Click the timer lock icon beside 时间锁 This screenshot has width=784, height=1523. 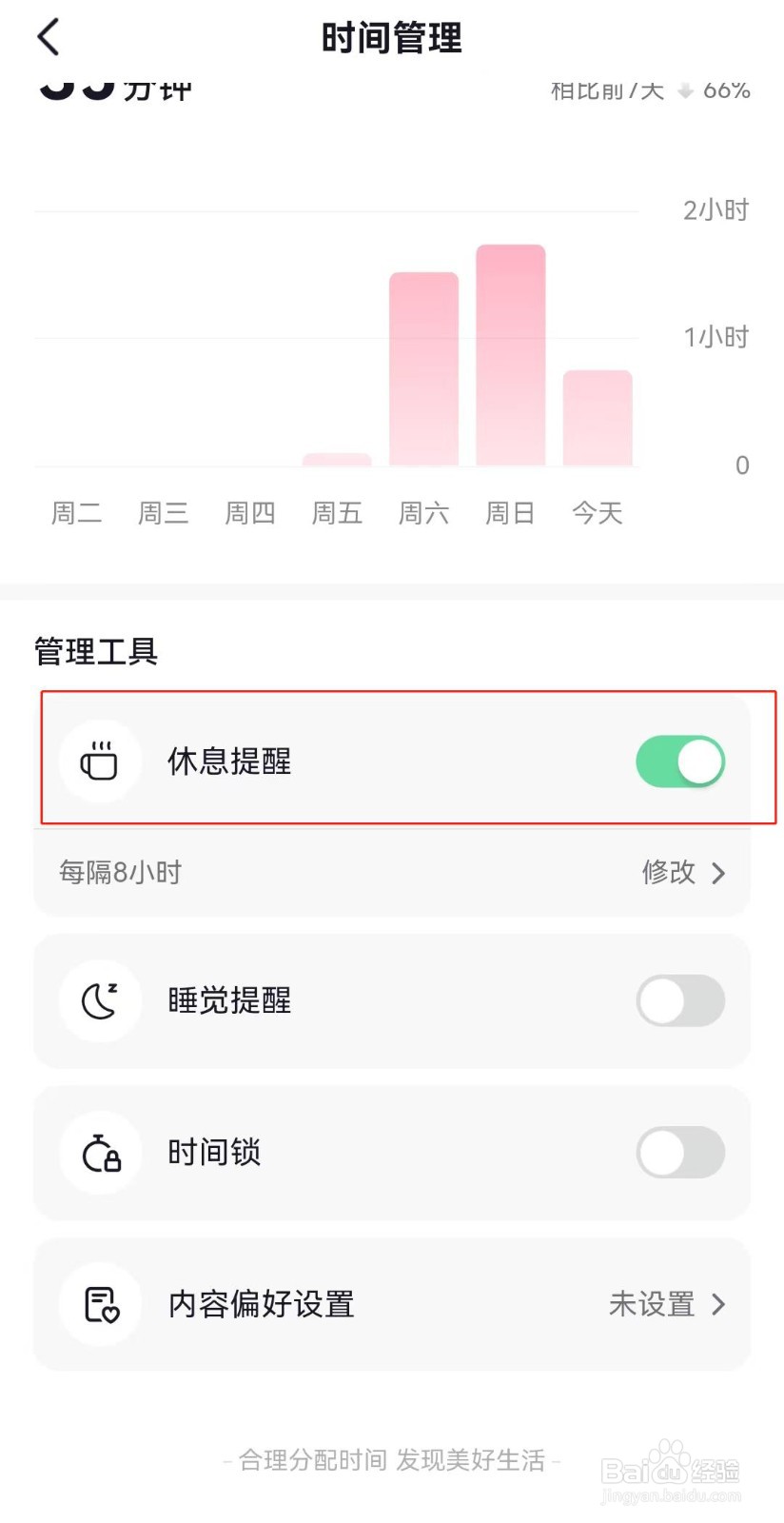click(100, 1153)
